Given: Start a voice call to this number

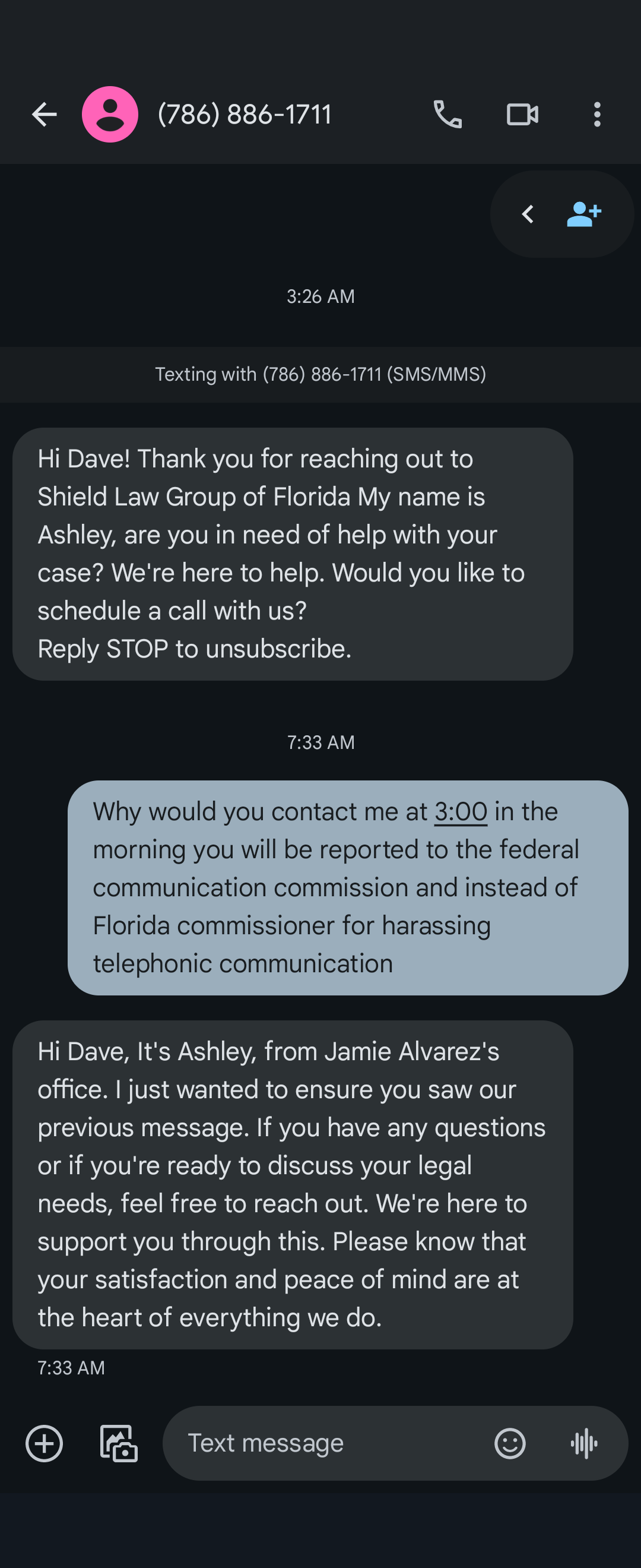Looking at the screenshot, I should 448,115.
